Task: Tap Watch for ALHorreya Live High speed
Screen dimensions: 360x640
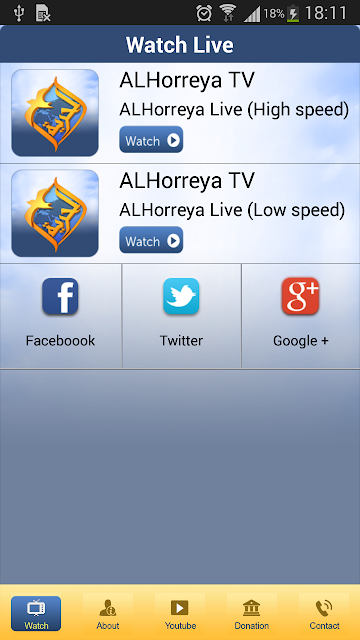Action: (151, 140)
